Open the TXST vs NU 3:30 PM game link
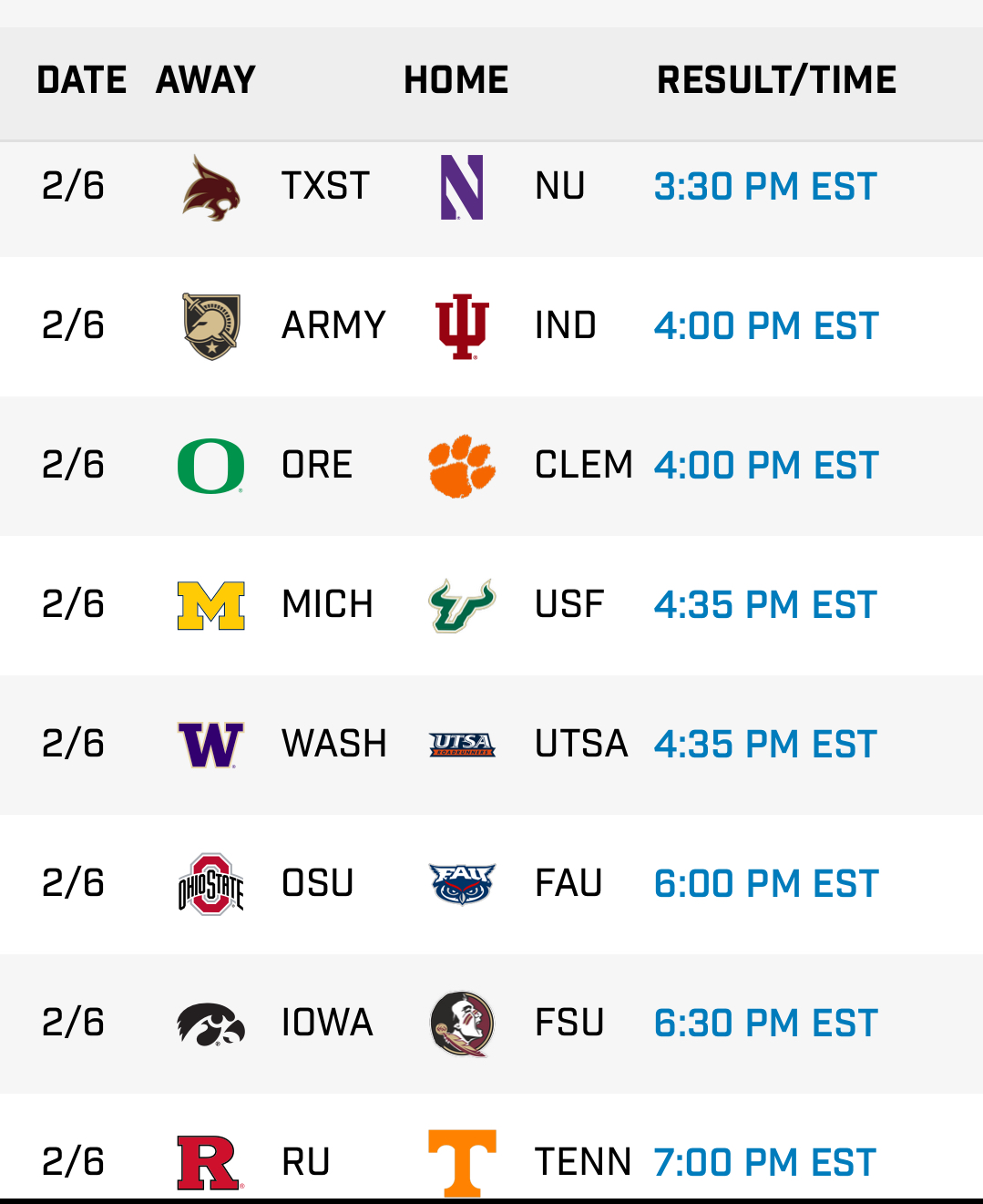Viewport: 983px width, 1204px height. 765,187
